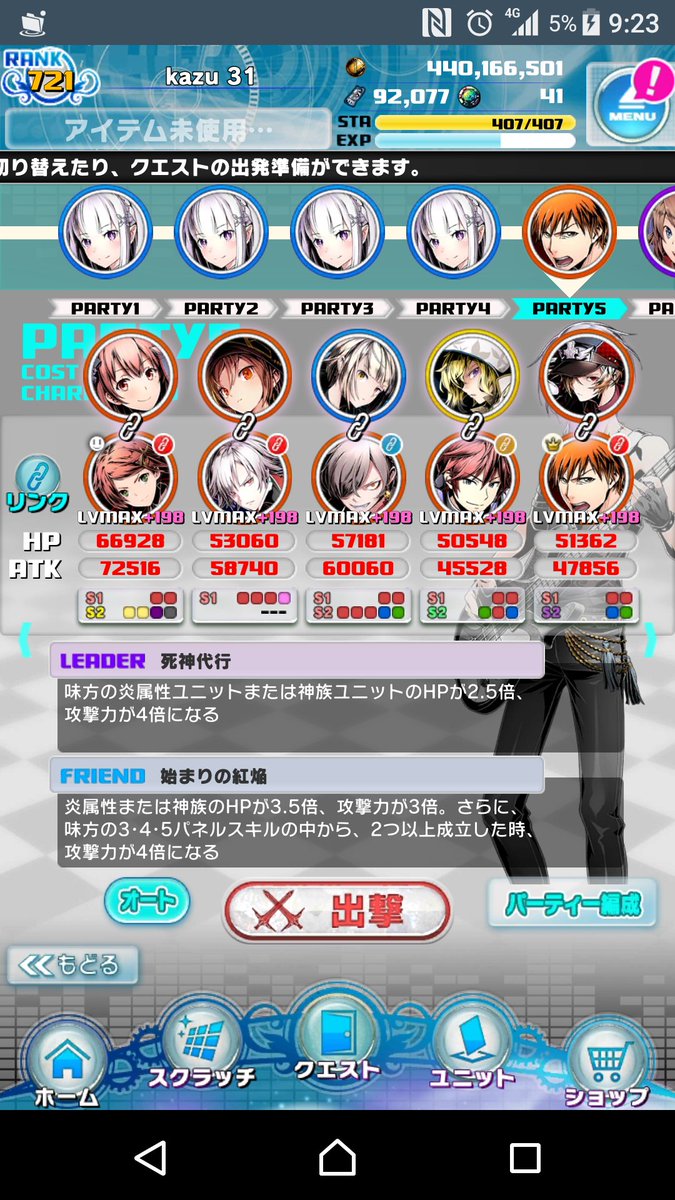Tap the オート auto button
675x1200 pixels.
point(146,902)
